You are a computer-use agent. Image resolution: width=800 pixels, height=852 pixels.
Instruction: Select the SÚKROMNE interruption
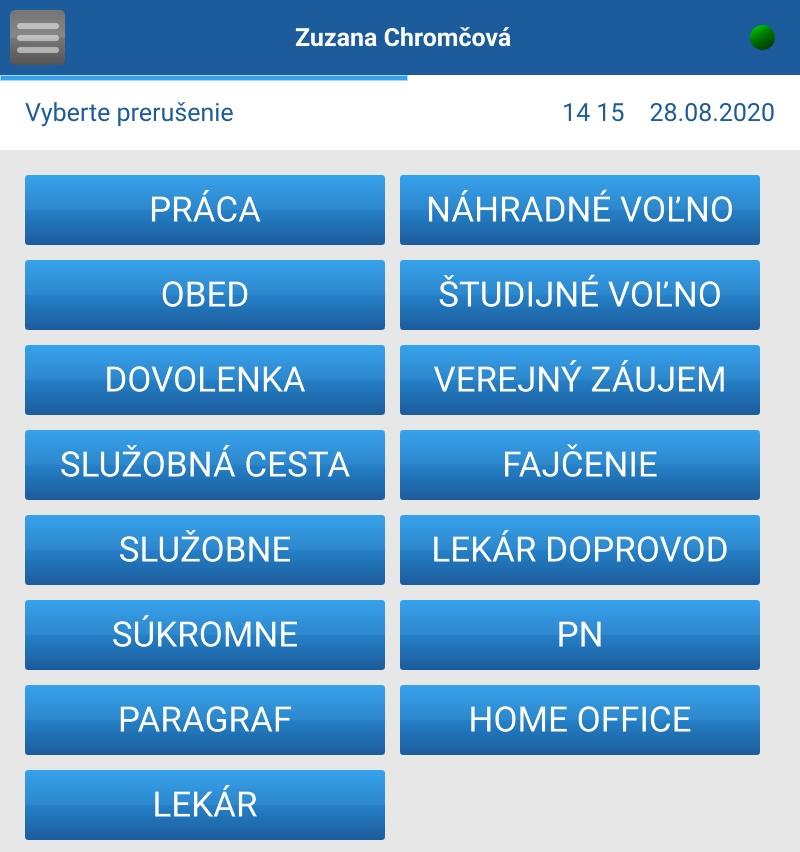(x=204, y=635)
